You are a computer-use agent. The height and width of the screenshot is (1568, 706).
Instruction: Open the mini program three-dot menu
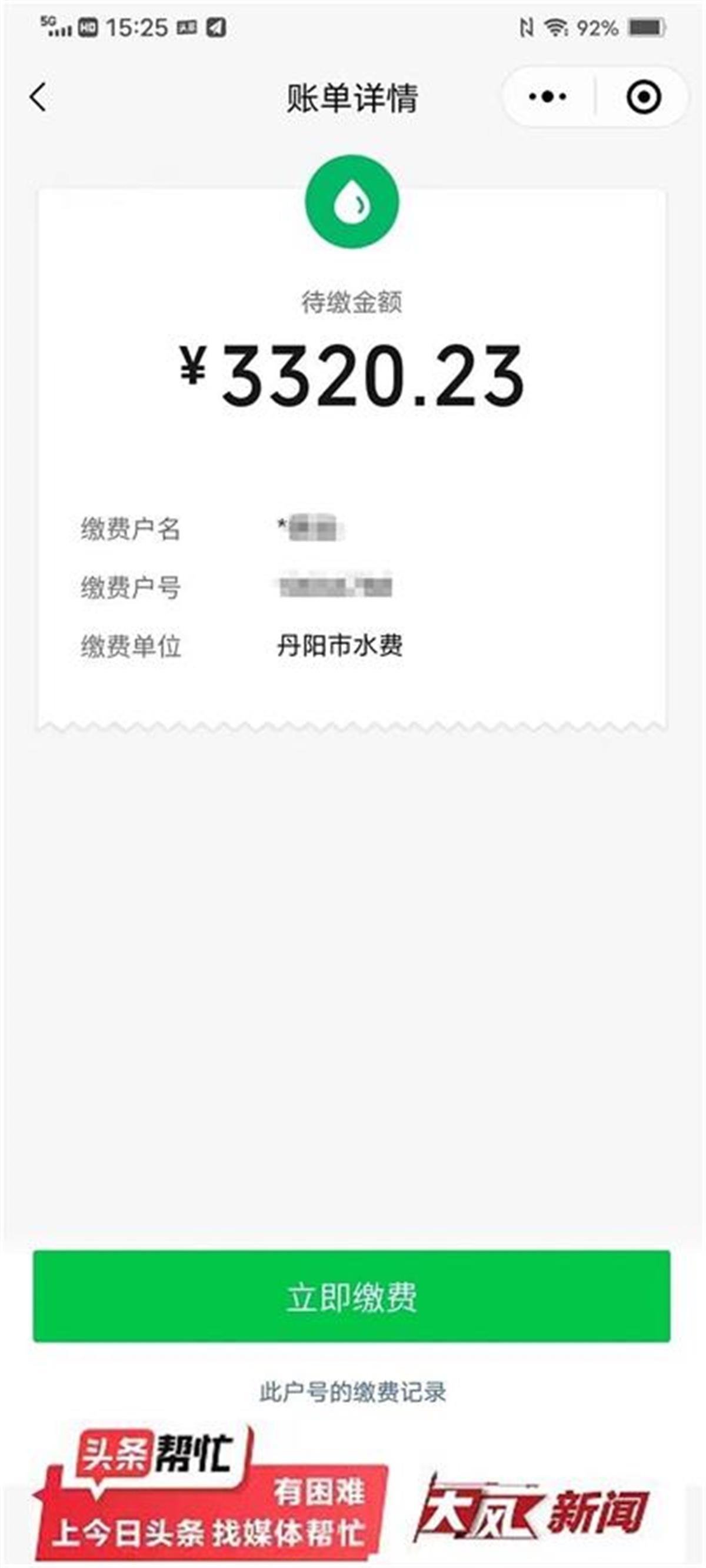(547, 97)
